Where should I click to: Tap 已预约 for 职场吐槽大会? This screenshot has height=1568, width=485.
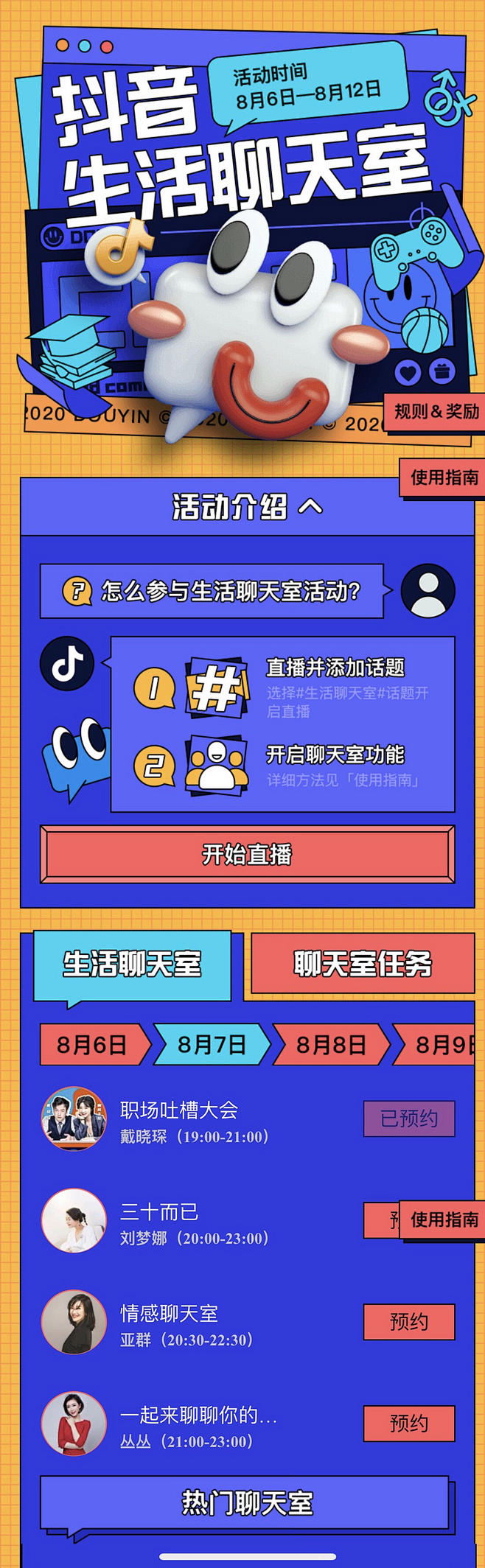[x=409, y=1119]
